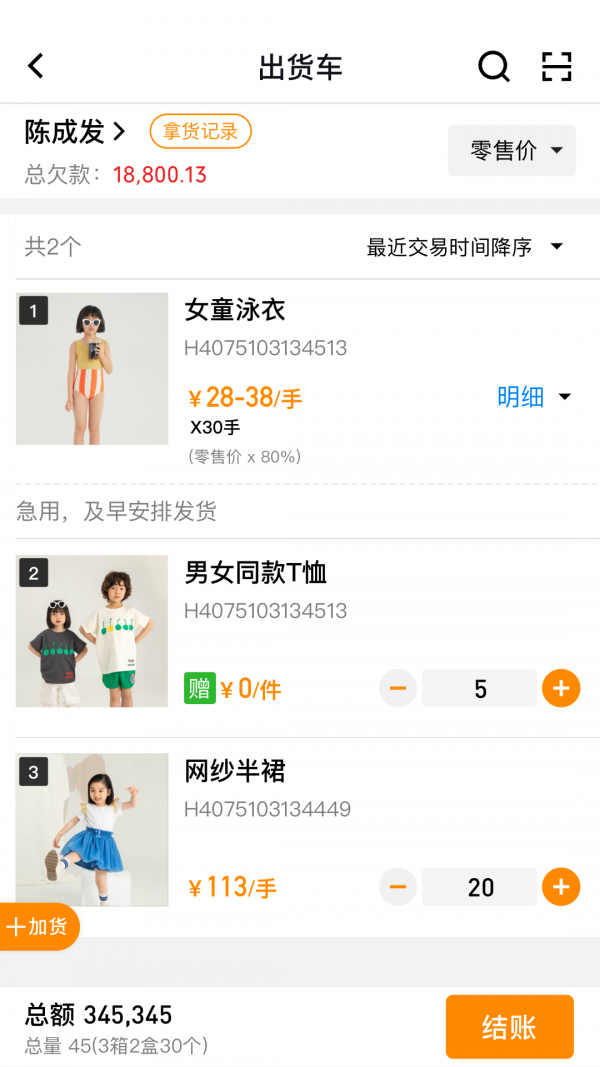The image size is (600, 1067).
Task: Open search in the top bar
Action: coord(493,67)
